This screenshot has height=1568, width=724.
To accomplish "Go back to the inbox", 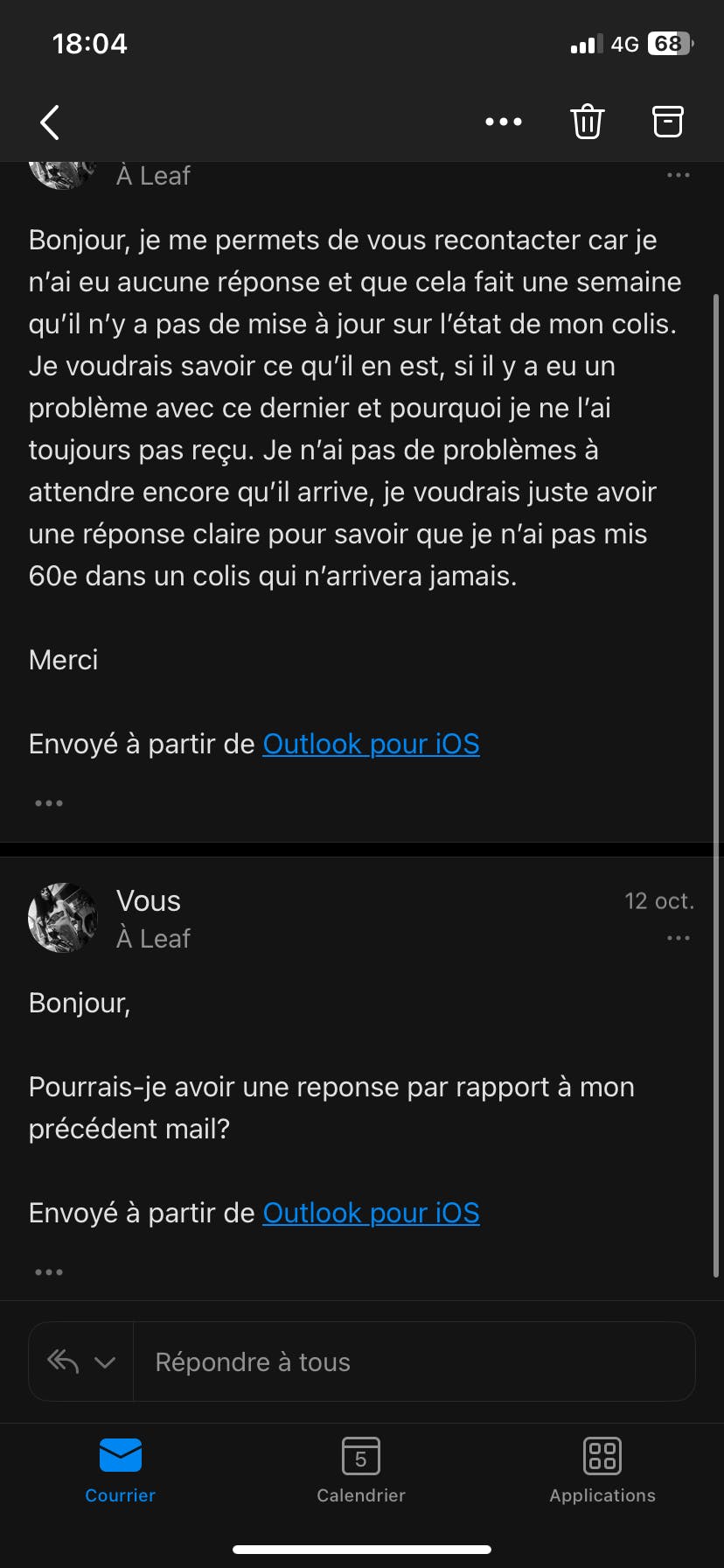I will click(50, 122).
